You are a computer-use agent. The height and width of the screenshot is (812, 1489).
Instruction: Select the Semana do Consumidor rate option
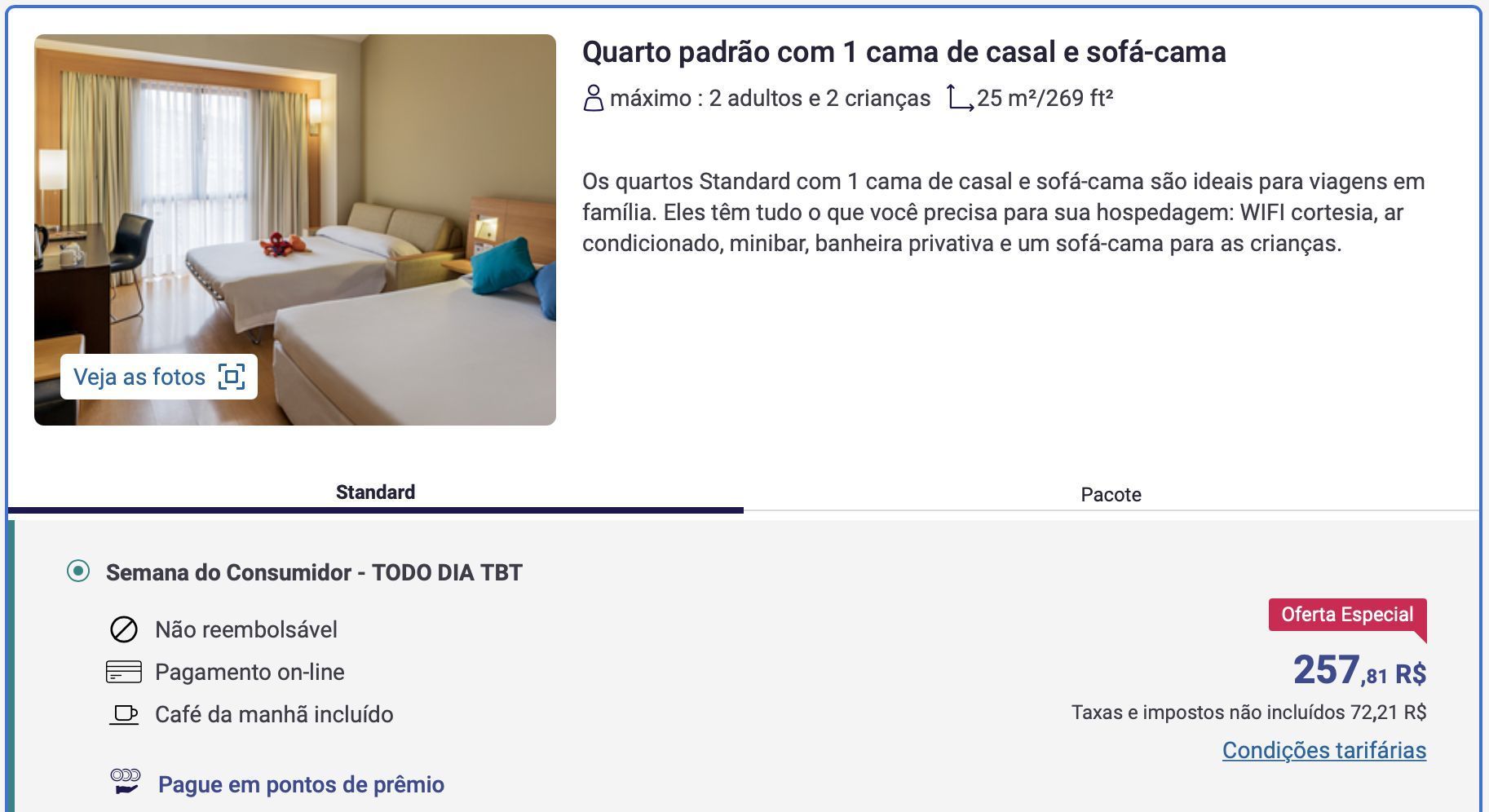pyautogui.click(x=78, y=571)
